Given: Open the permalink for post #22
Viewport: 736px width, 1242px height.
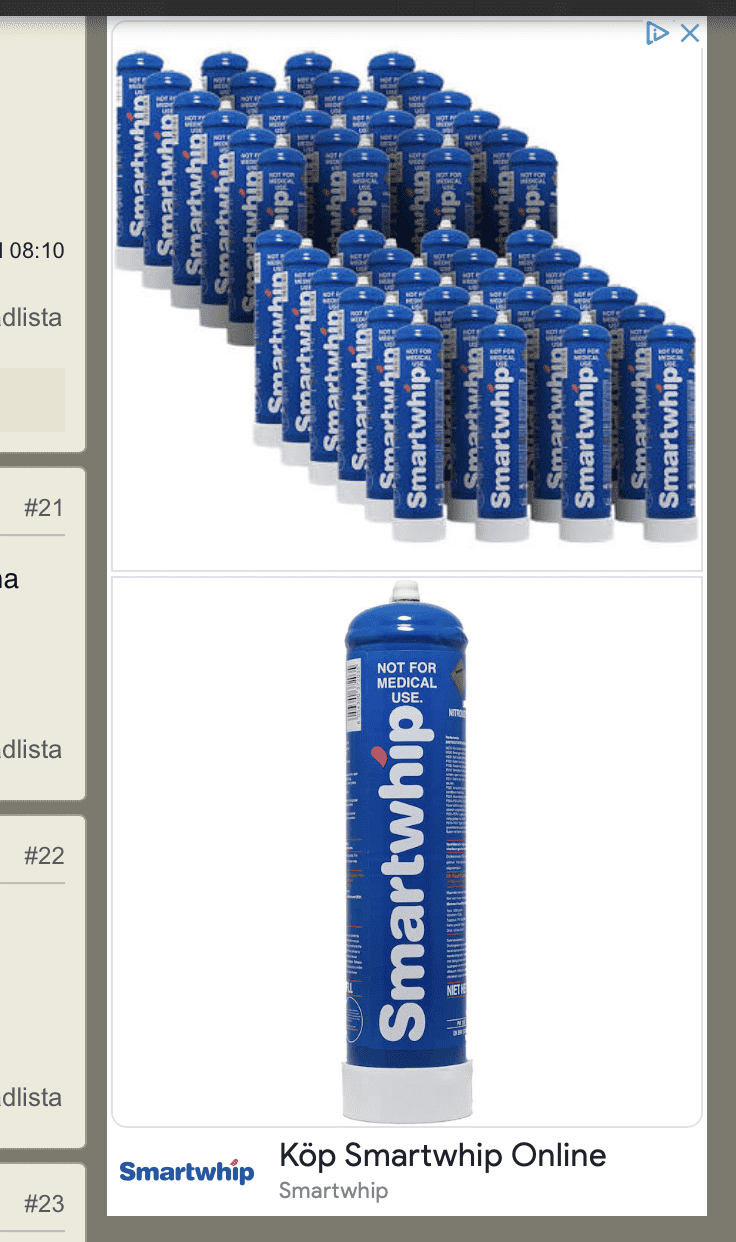Looking at the screenshot, I should point(44,856).
